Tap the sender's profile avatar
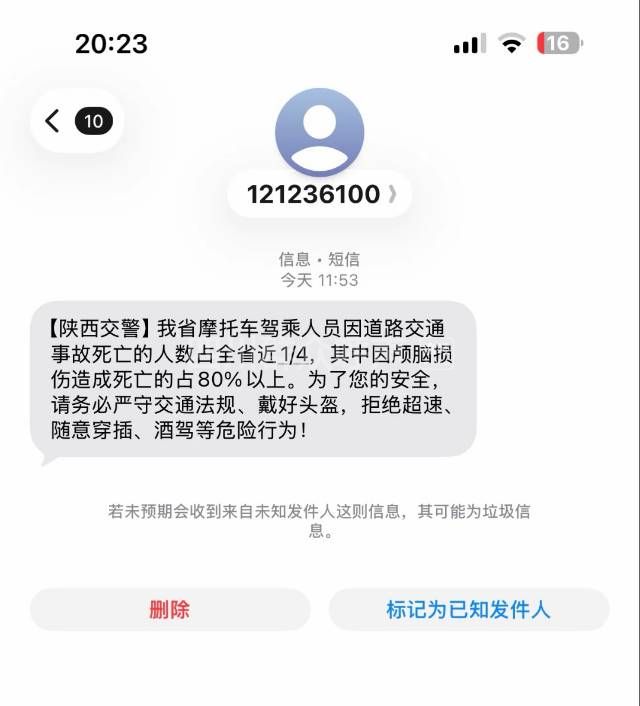This screenshot has height=706, width=640. [x=320, y=132]
